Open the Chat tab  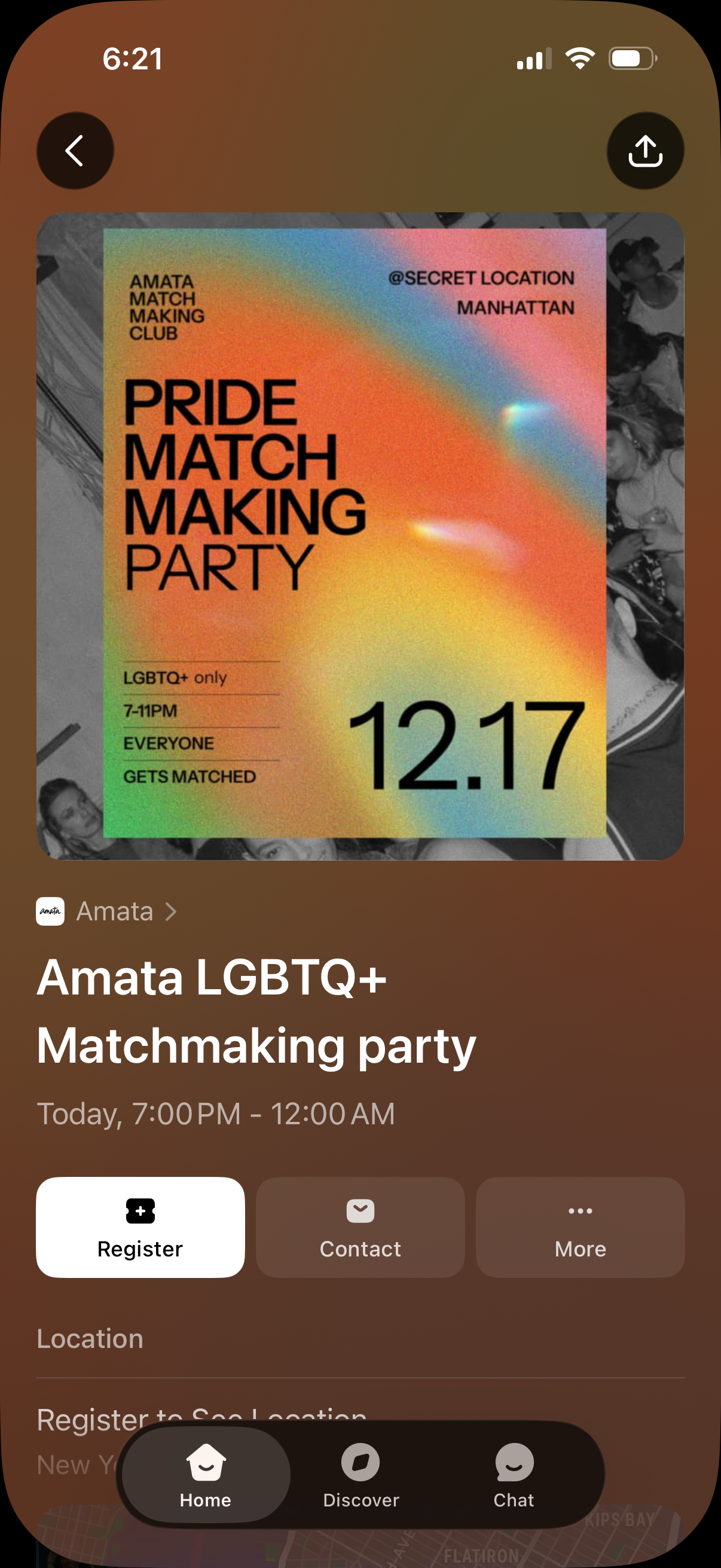[x=514, y=1475]
